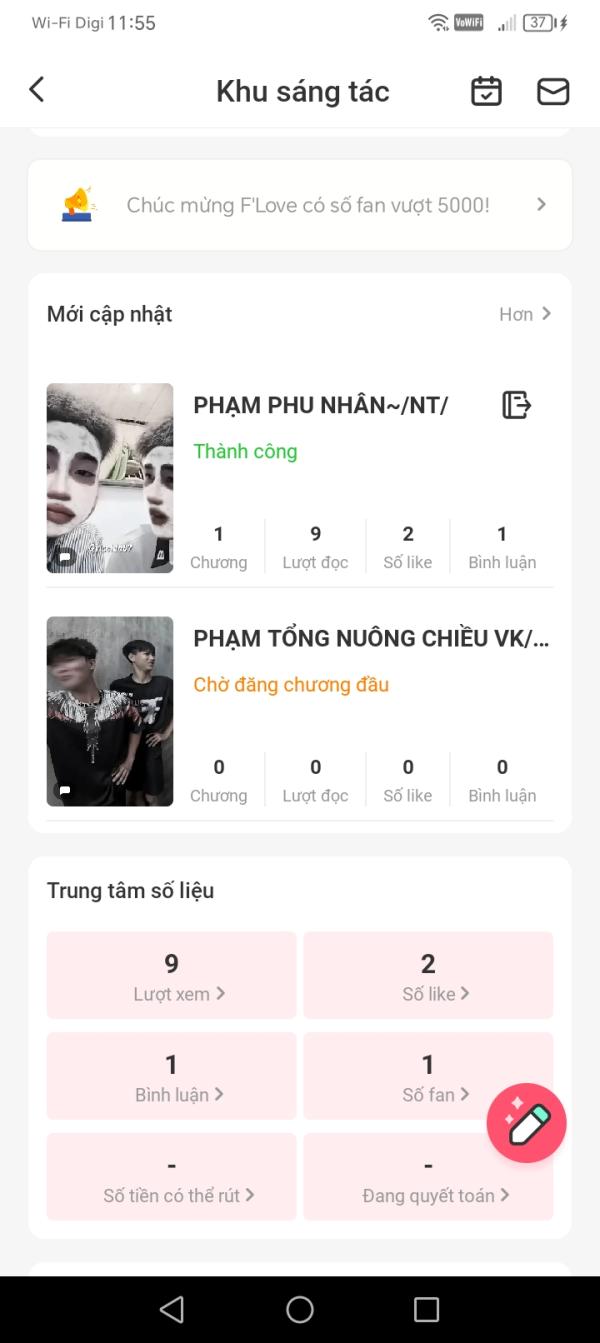The height and width of the screenshot is (1343, 600).
Task: Check Số tiền có thể rút
Action: [x=172, y=1176]
